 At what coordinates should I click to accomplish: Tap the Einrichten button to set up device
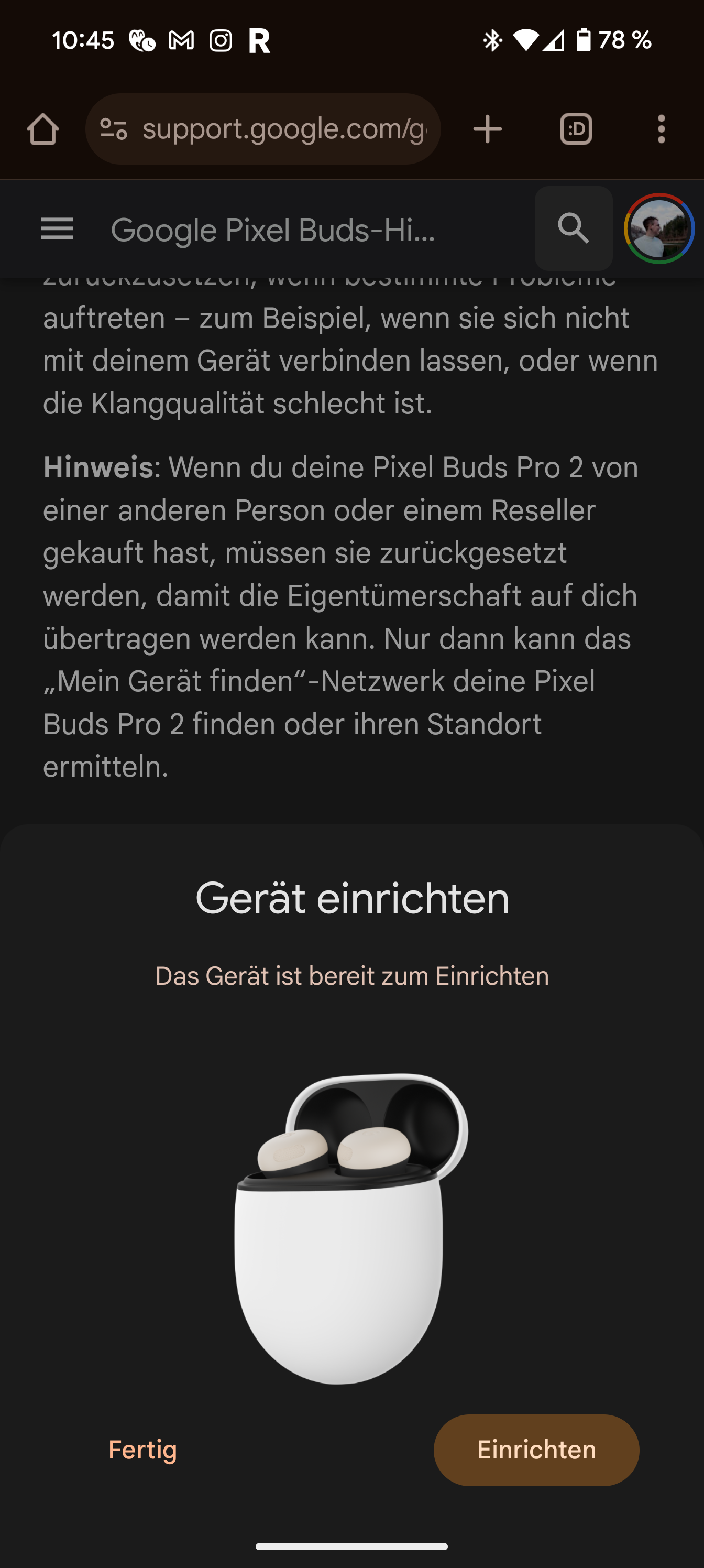coord(536,1450)
